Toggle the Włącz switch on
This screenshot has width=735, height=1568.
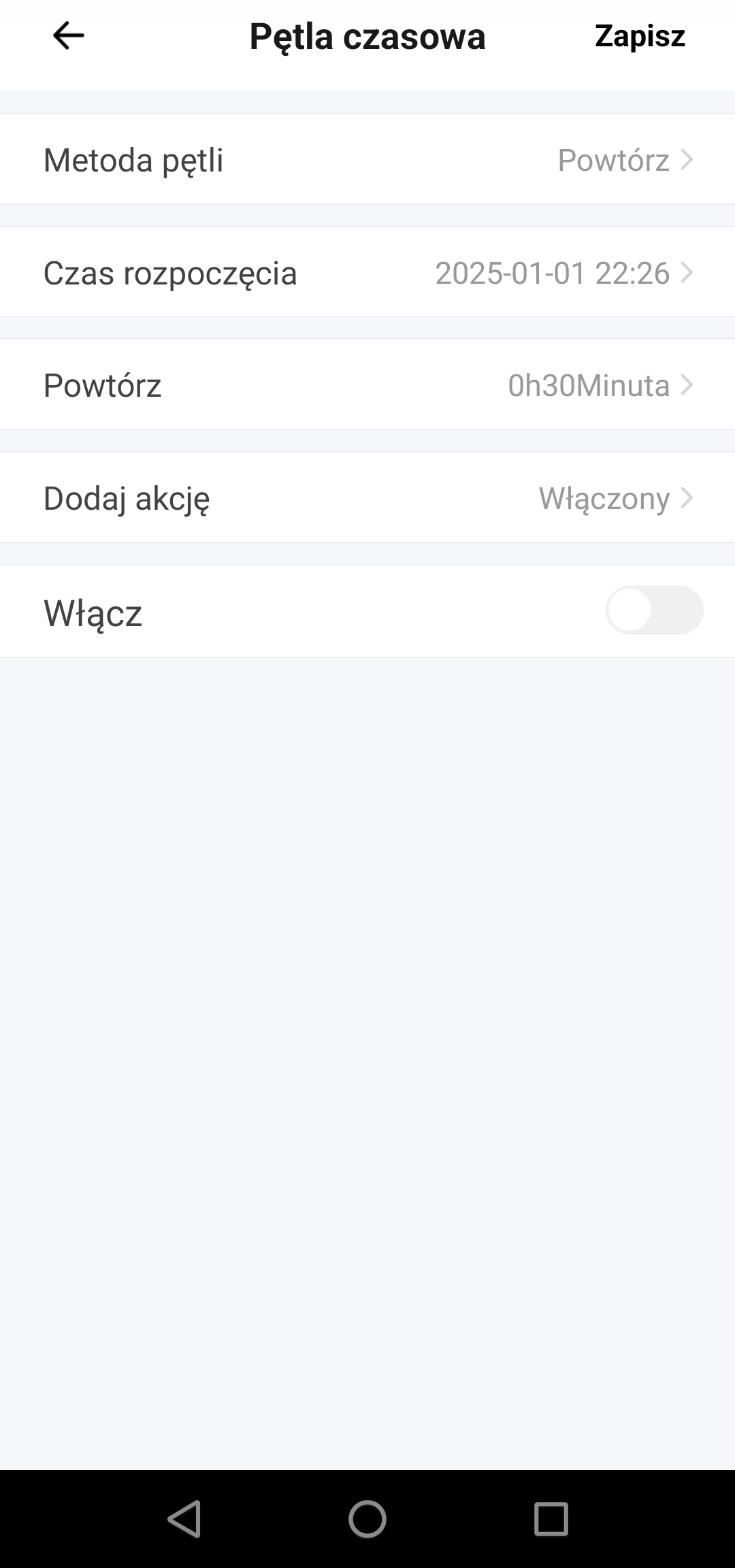point(654,610)
